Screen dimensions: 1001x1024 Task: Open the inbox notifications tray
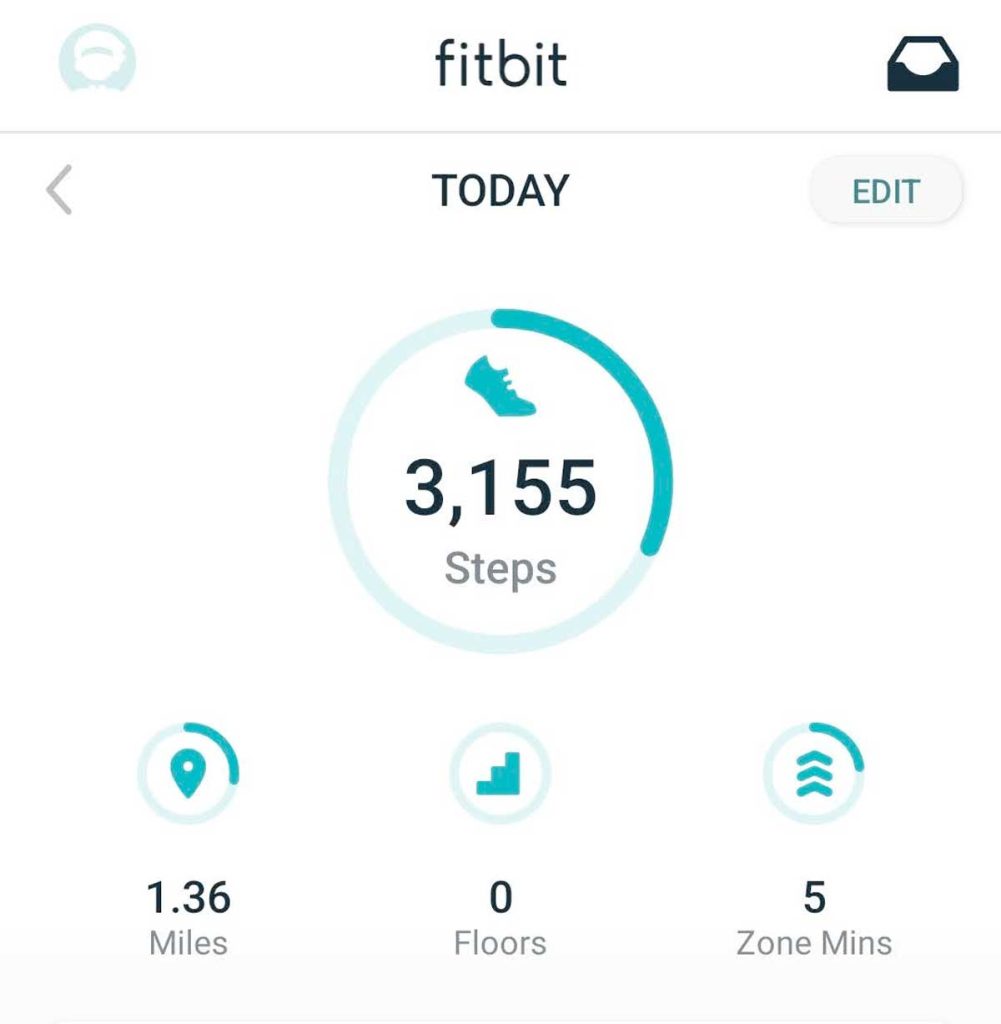(922, 65)
